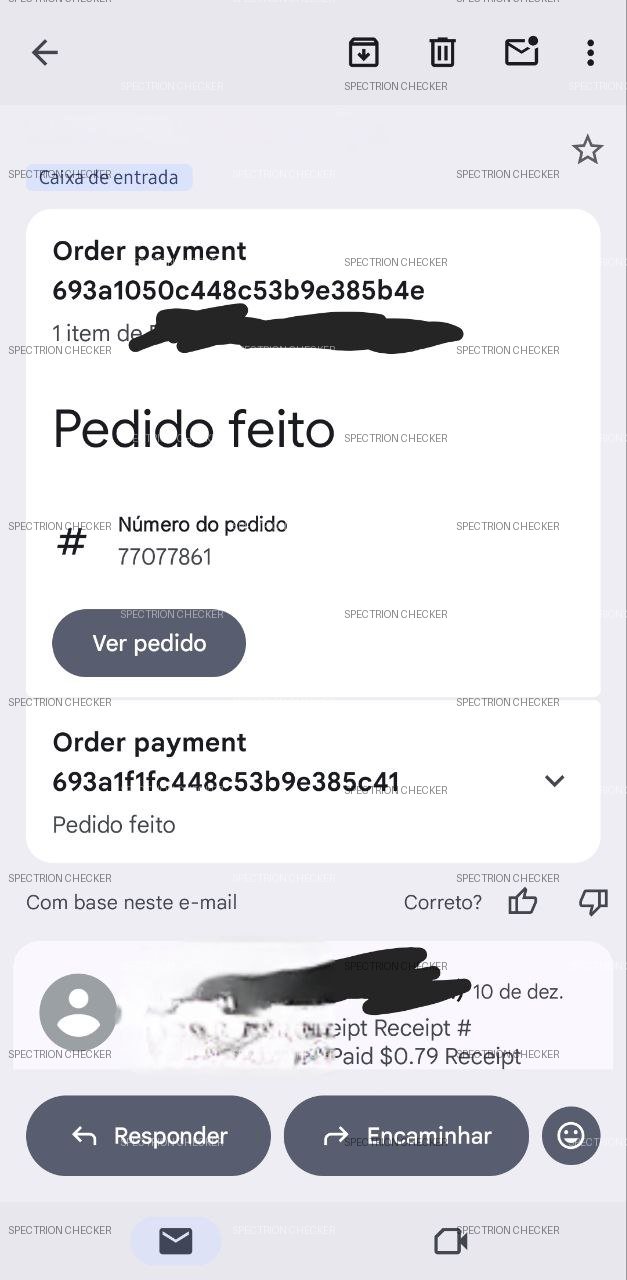
Task: Switch to the Mail tab
Action: [x=176, y=1241]
